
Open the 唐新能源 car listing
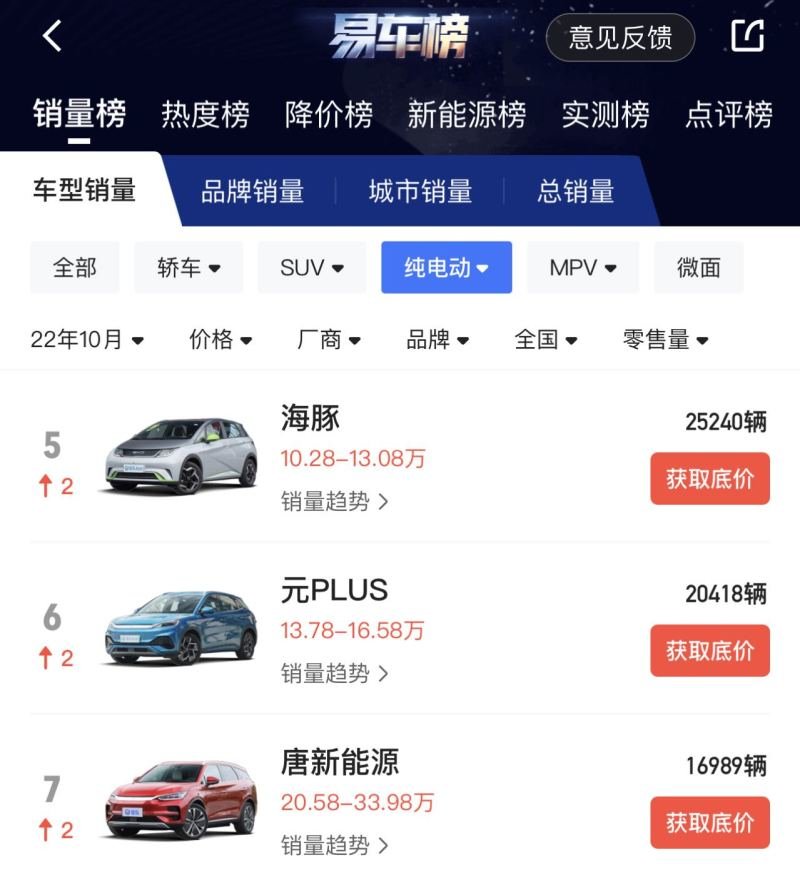pyautogui.click(x=340, y=762)
